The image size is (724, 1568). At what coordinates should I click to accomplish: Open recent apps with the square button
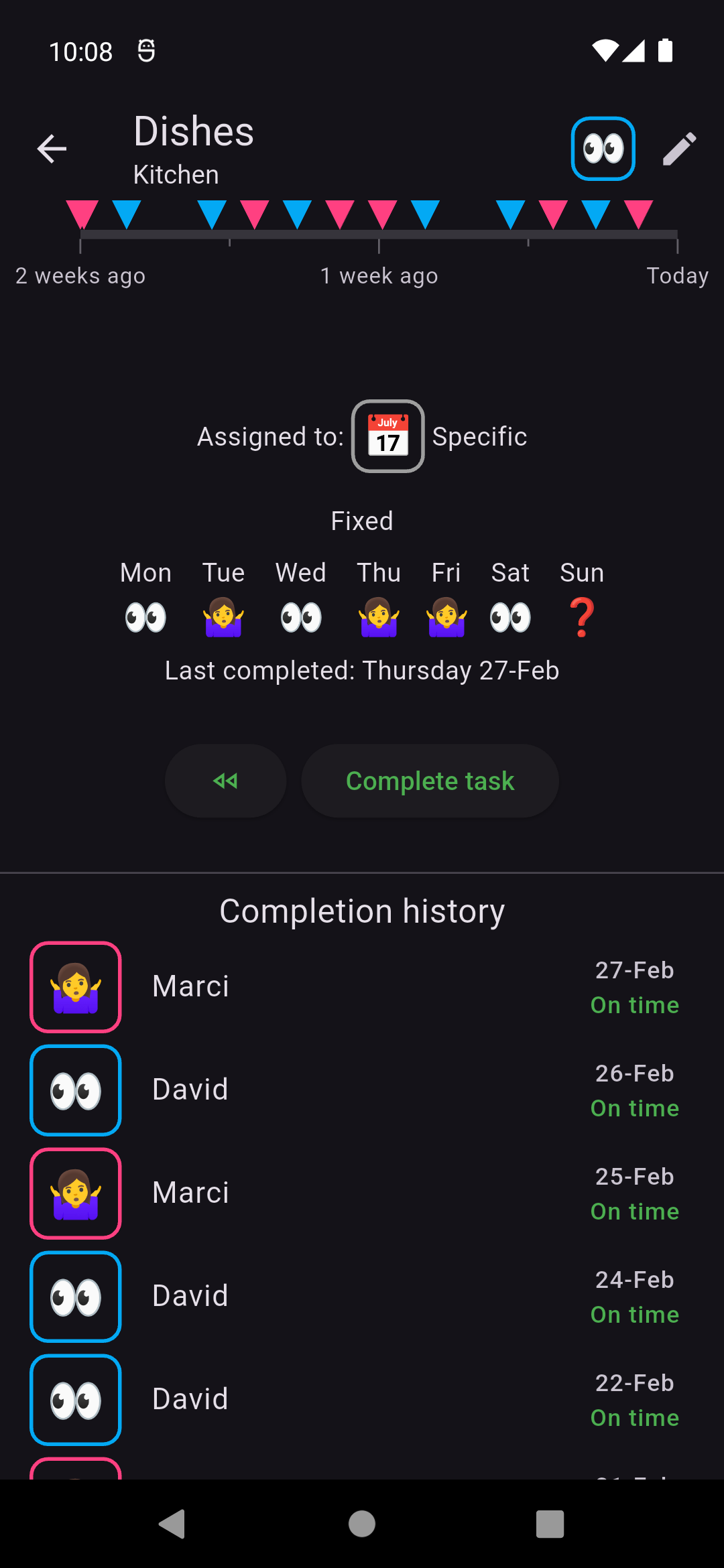click(550, 1524)
